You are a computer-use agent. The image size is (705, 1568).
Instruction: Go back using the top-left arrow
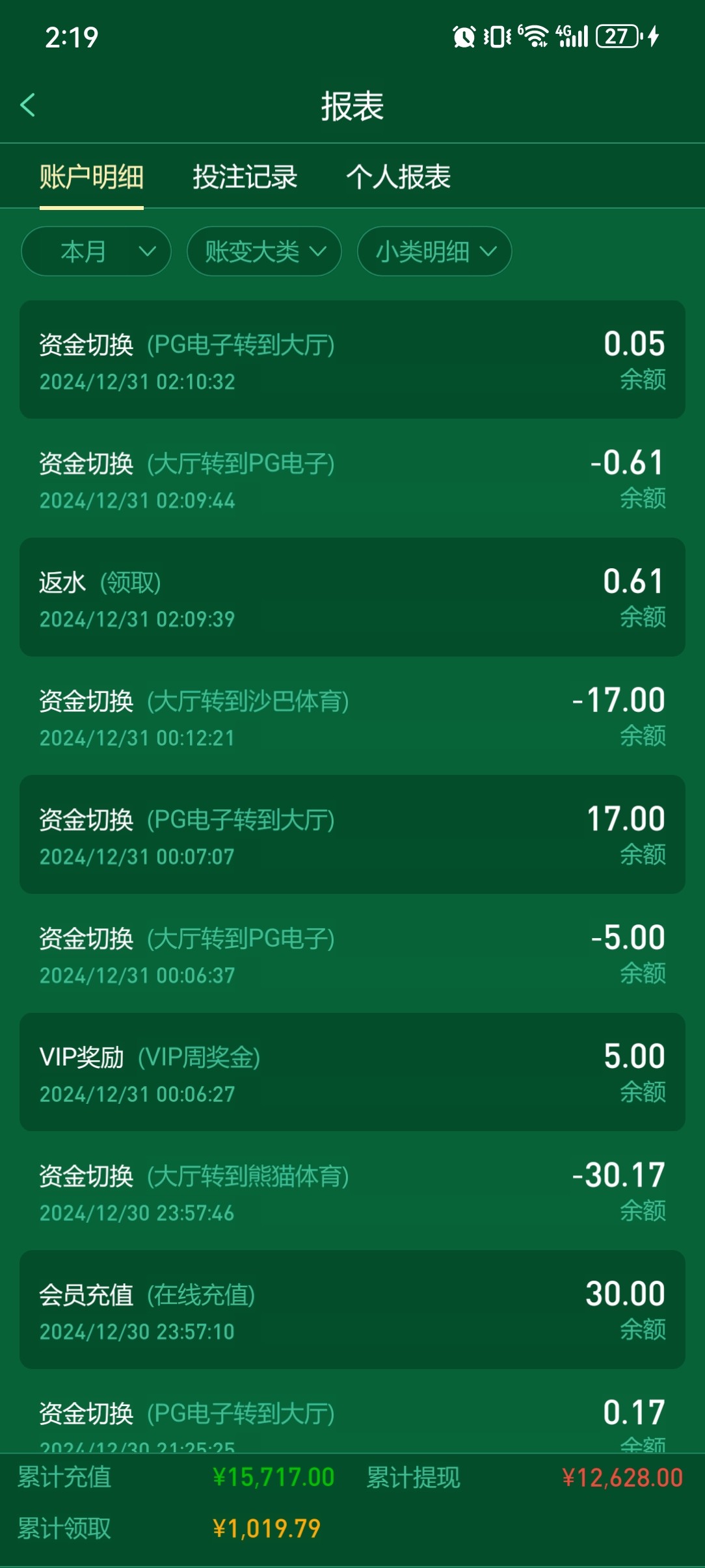(x=27, y=105)
